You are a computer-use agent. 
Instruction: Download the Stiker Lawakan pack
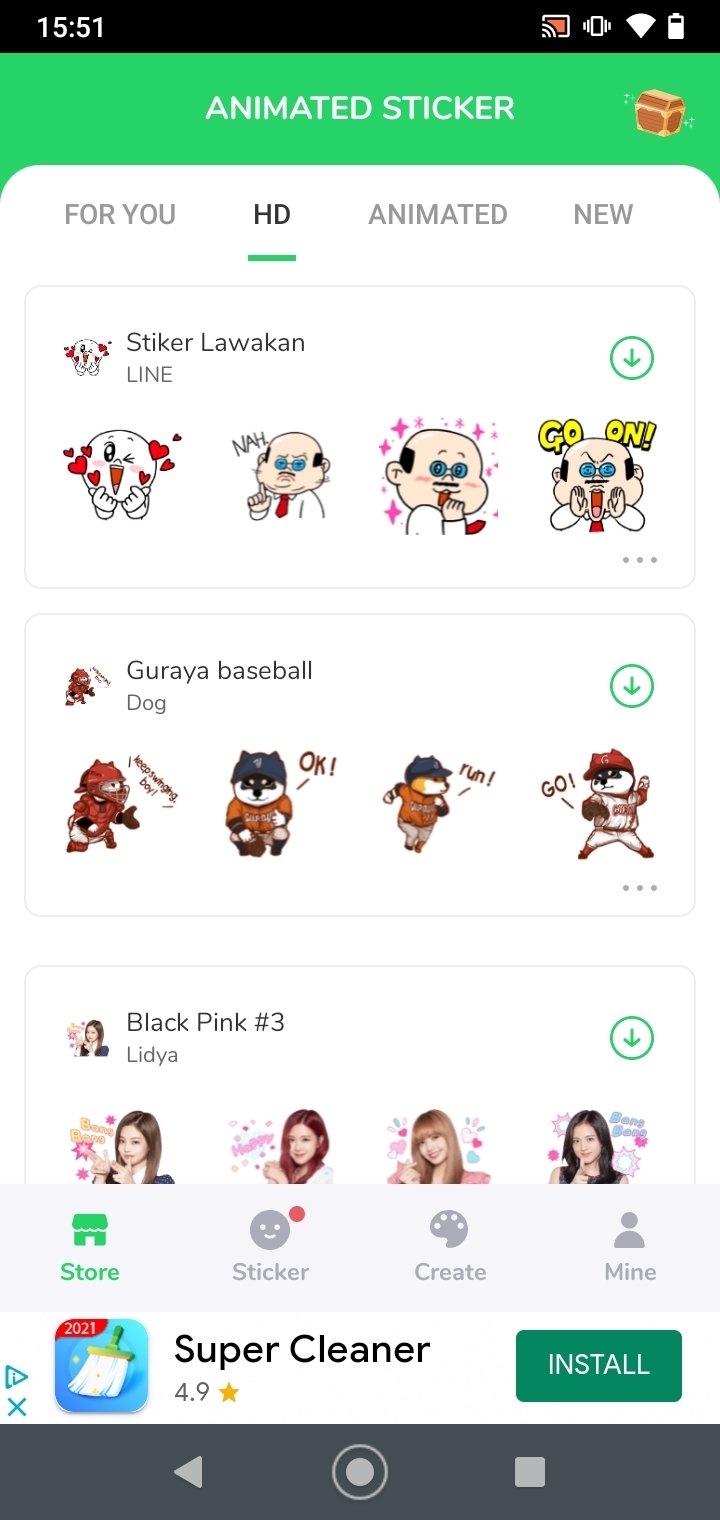click(632, 358)
